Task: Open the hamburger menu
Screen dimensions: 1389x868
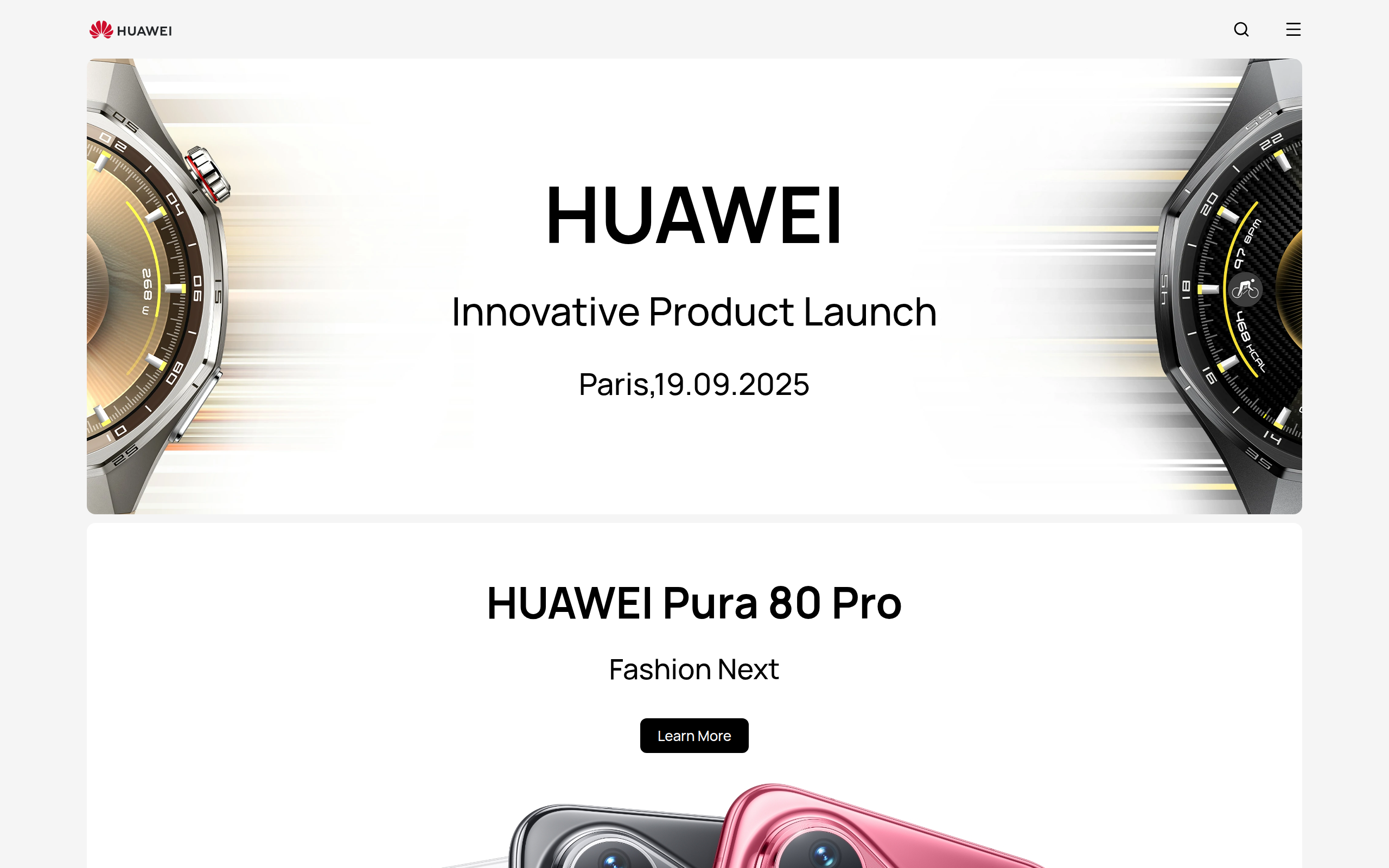Action: [x=1292, y=29]
